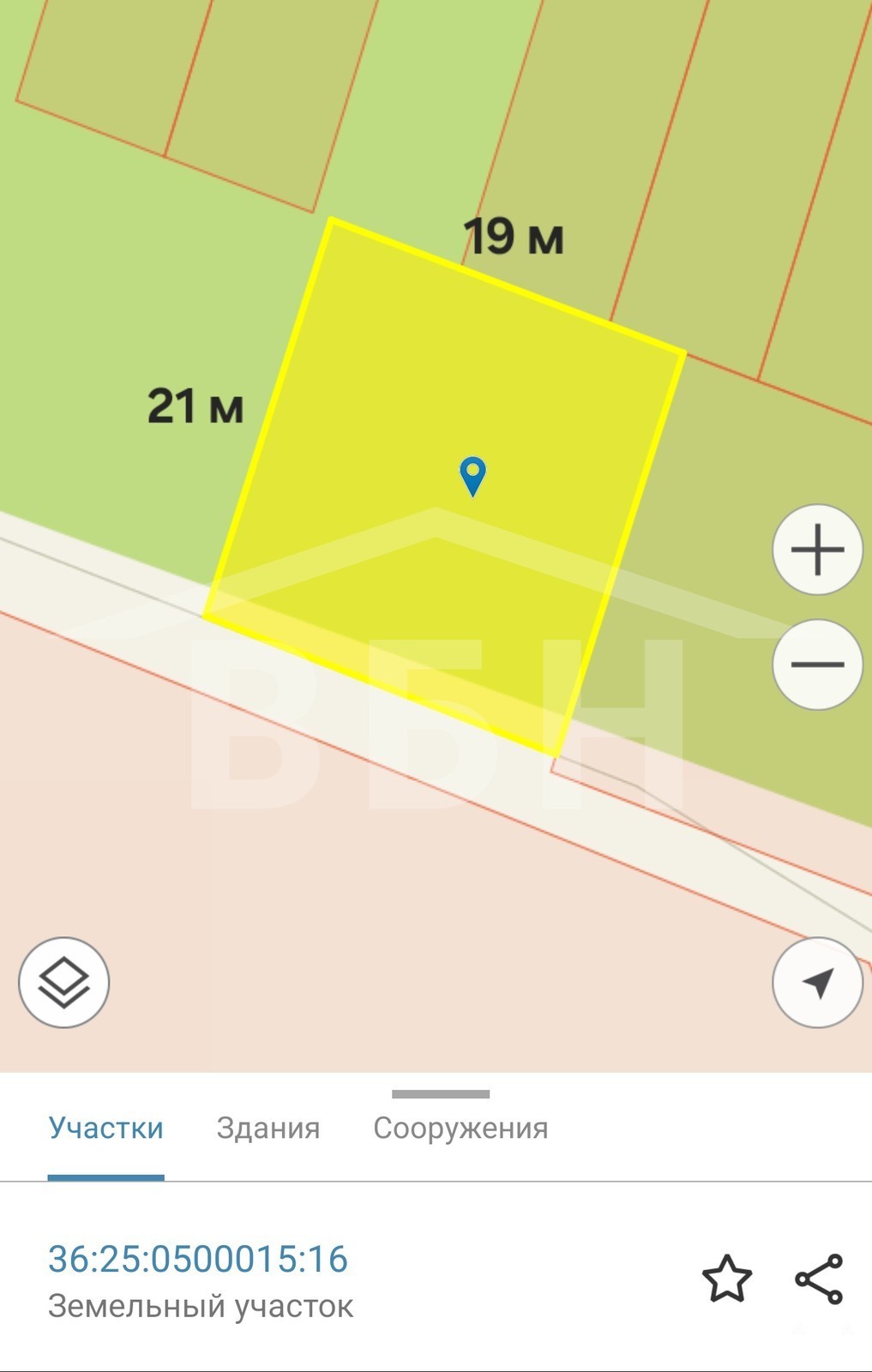Open the map layers selector
Image resolution: width=872 pixels, height=1372 pixels.
pos(64,983)
